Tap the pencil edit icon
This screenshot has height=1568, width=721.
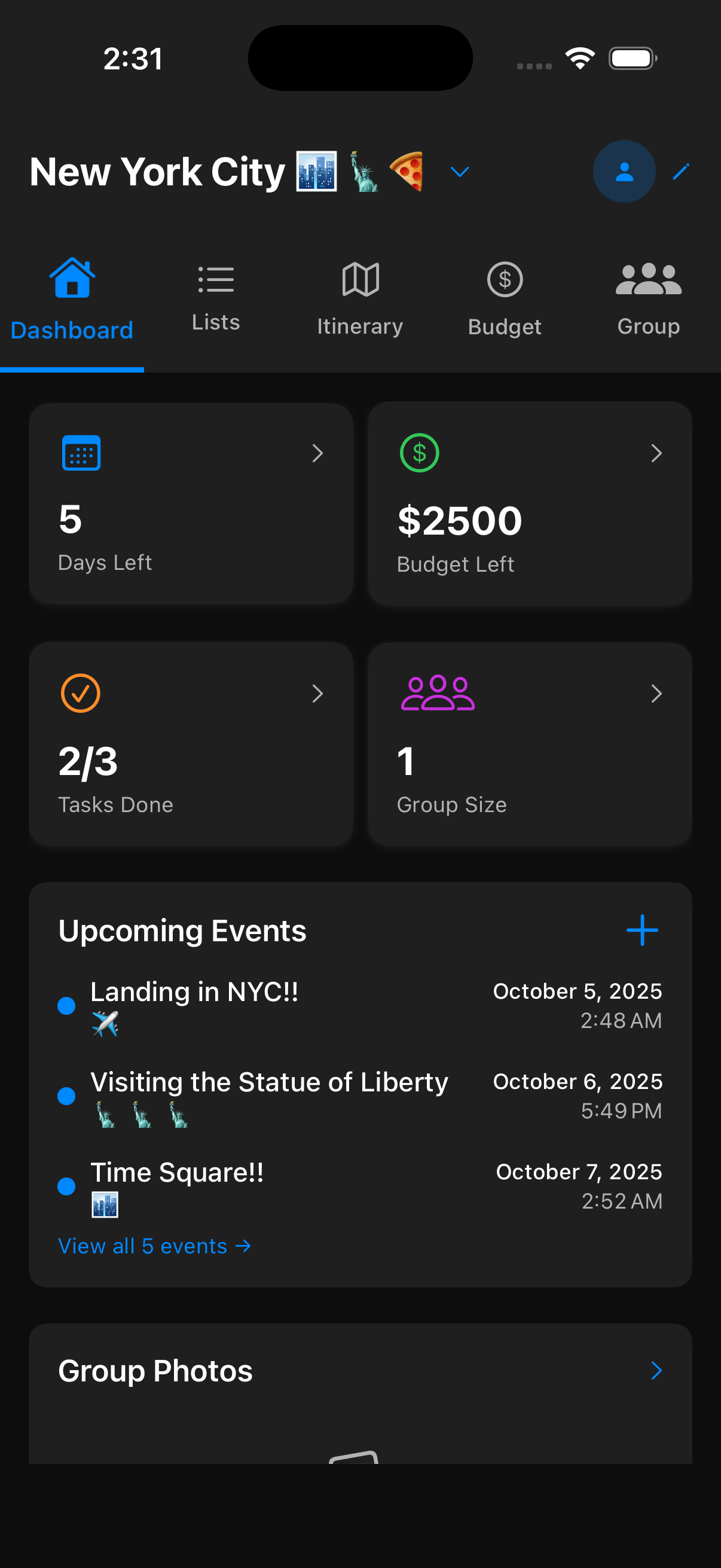coord(680,172)
